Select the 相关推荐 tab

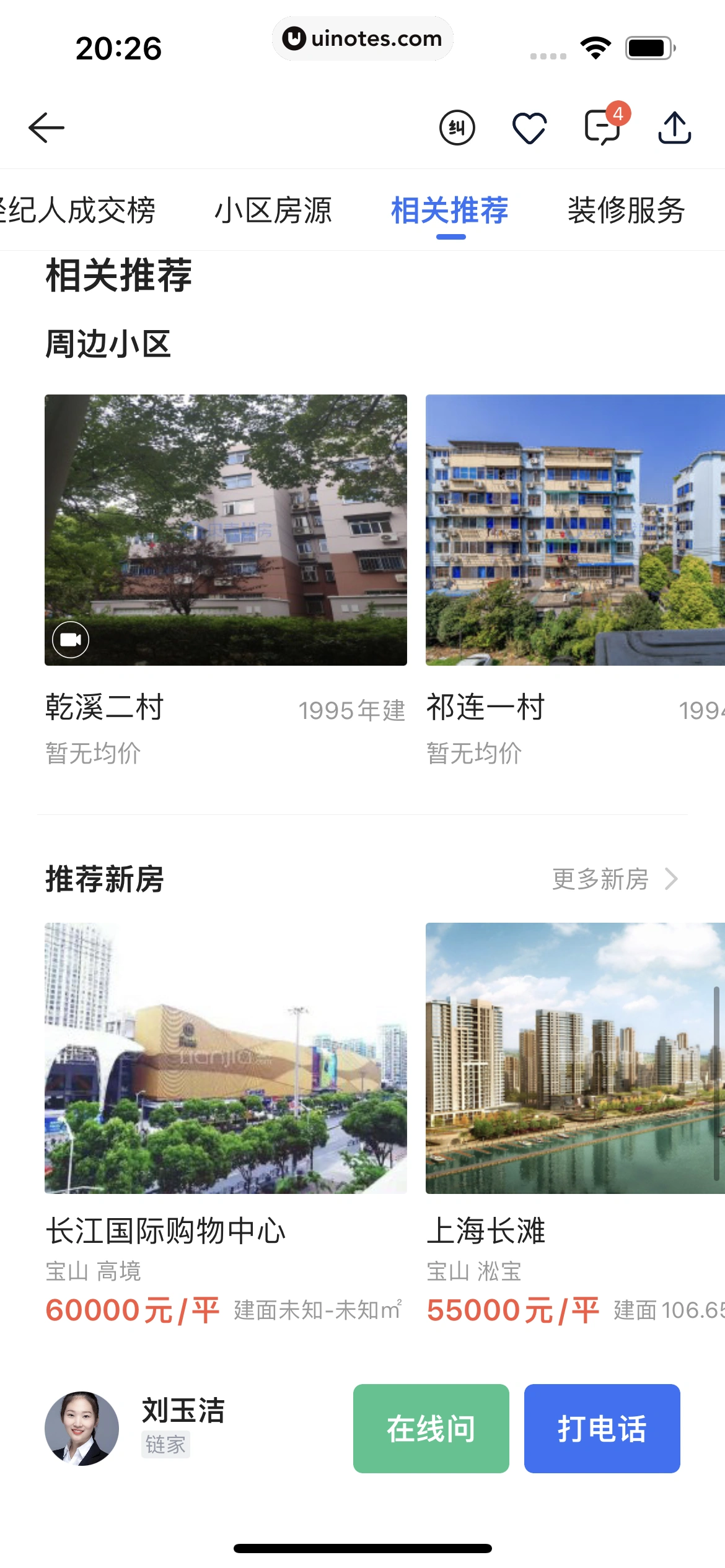point(450,210)
